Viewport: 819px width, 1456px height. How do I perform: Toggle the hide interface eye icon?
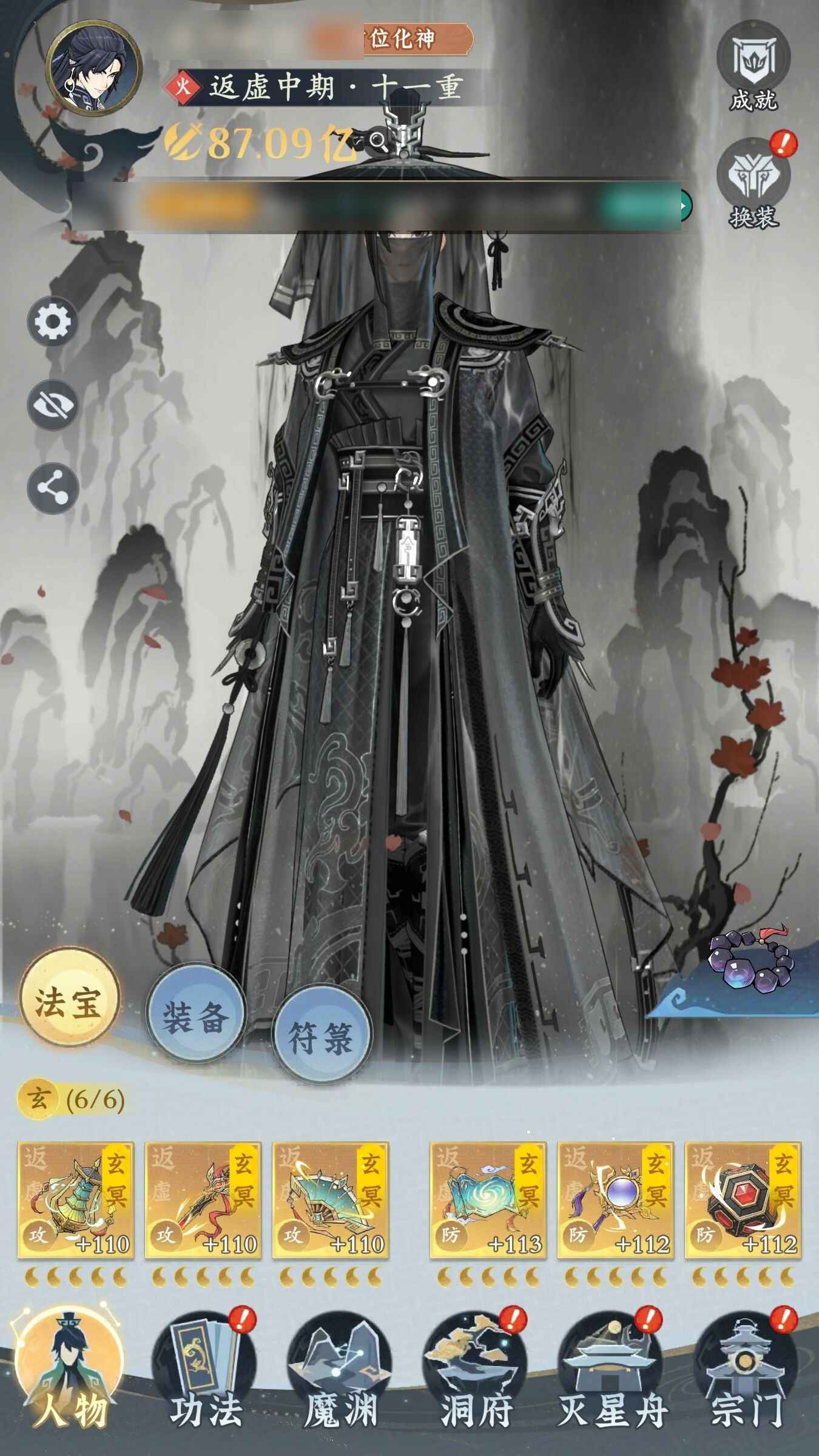pos(53,405)
